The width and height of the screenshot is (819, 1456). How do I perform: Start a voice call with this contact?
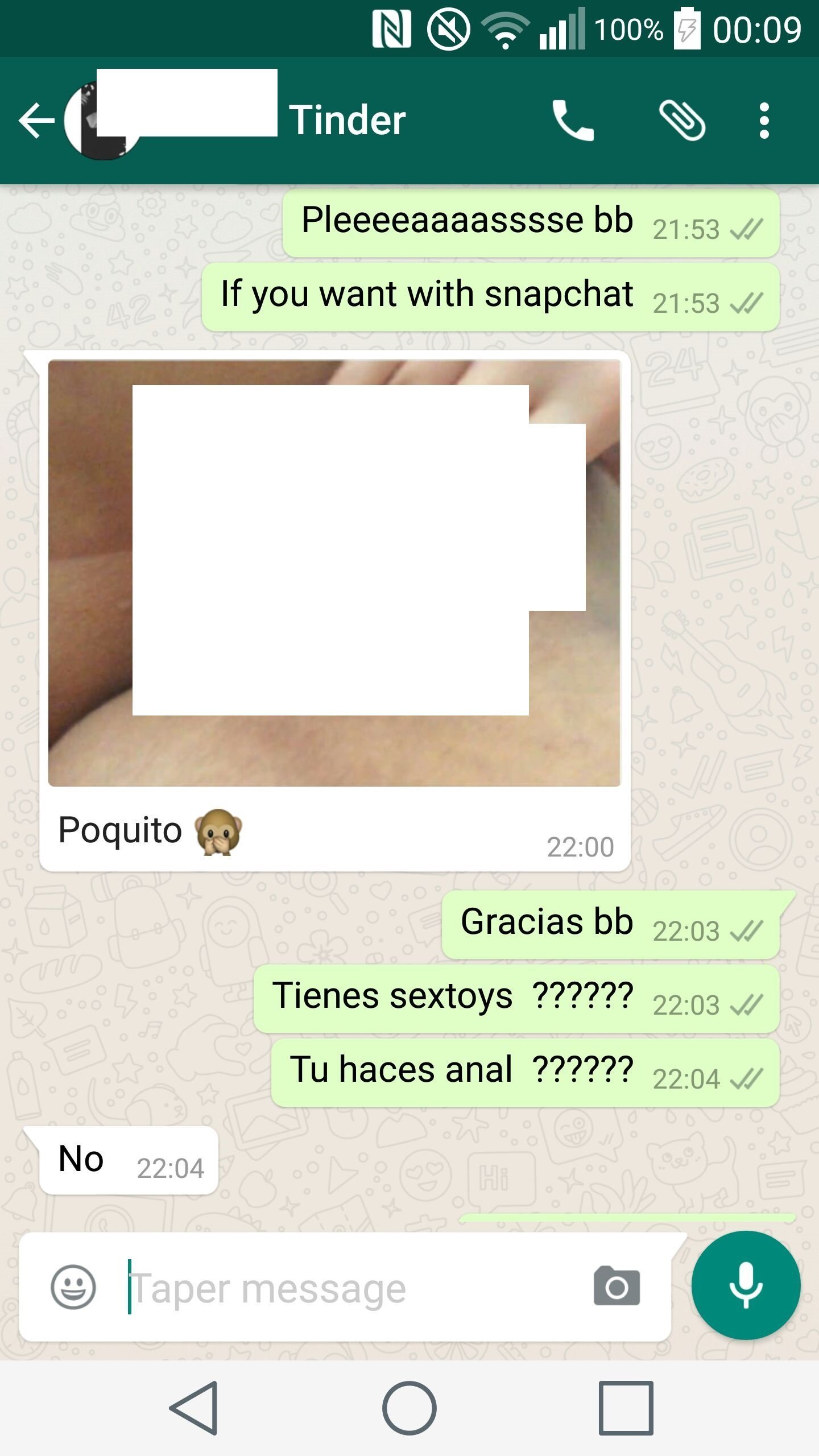click(x=573, y=120)
